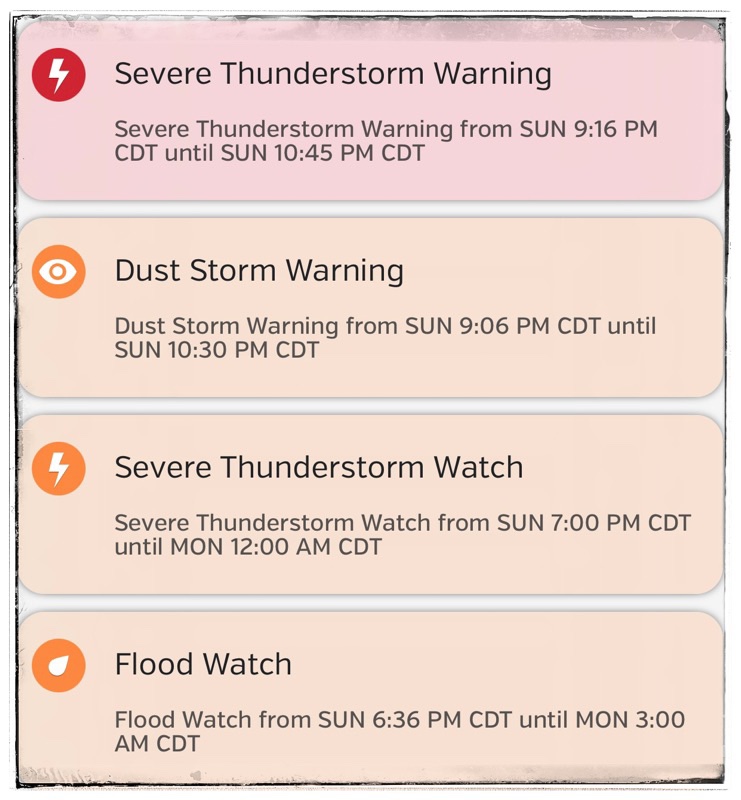741x800 pixels.
Task: Click the water droplet Flood Watch icon
Action: click(x=57, y=664)
